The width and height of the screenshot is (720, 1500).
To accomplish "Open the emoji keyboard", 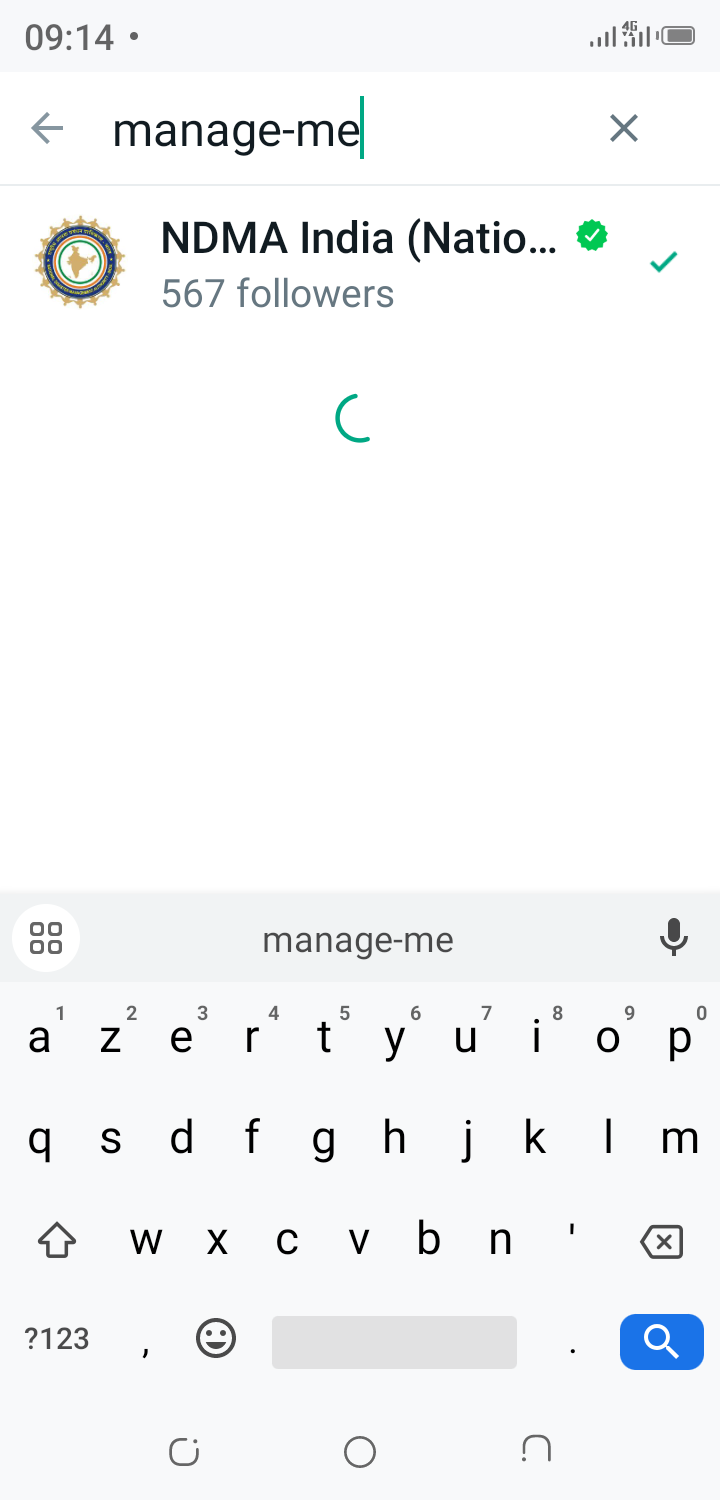I will (216, 1338).
